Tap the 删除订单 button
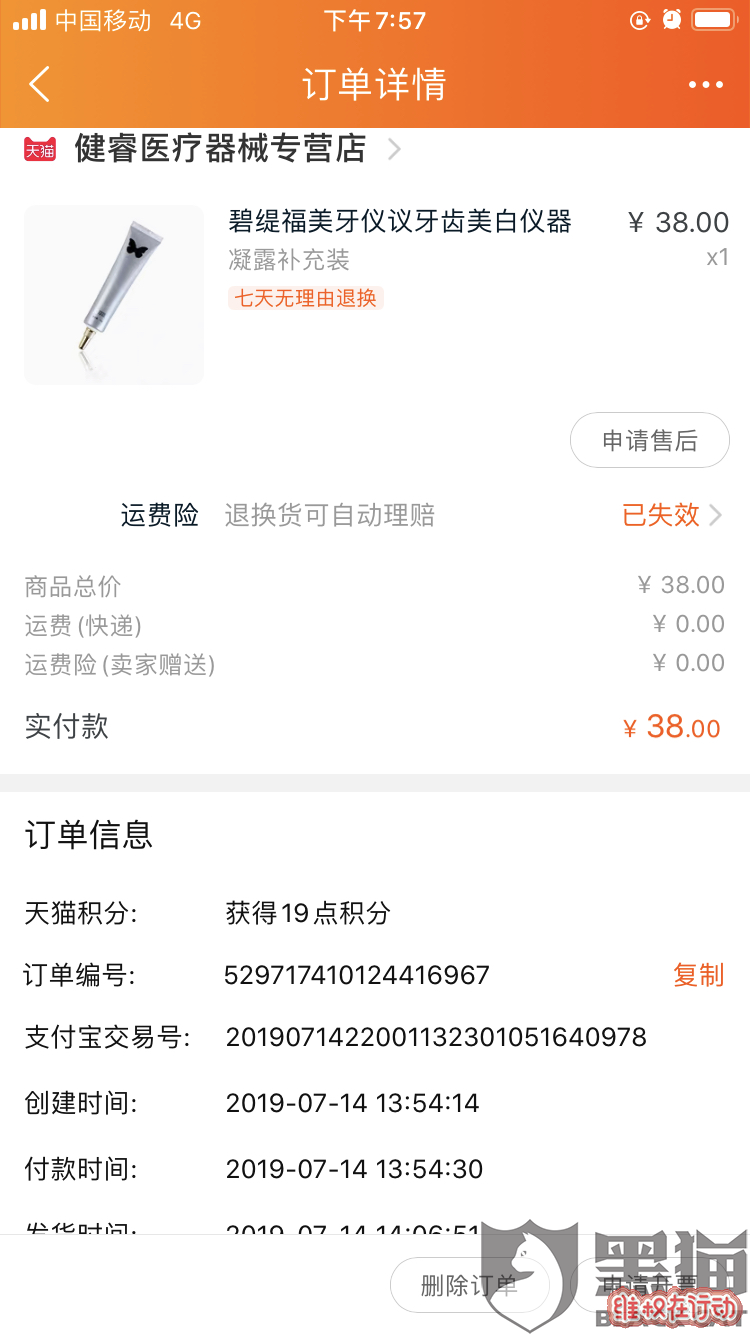This screenshot has height=1334, width=750. 469,1285
